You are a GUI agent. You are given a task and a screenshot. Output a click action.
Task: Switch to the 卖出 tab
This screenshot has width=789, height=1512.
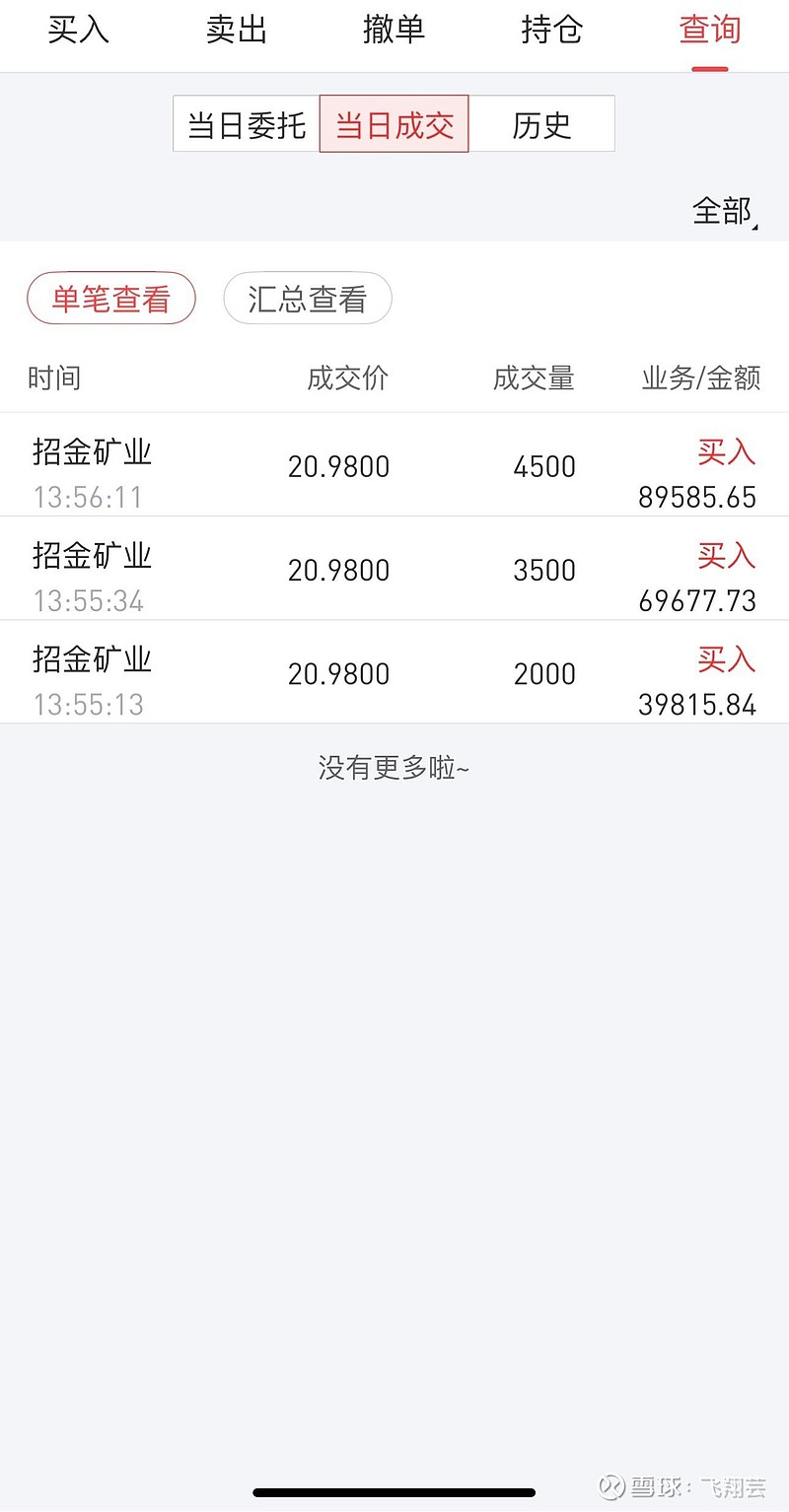click(x=237, y=31)
